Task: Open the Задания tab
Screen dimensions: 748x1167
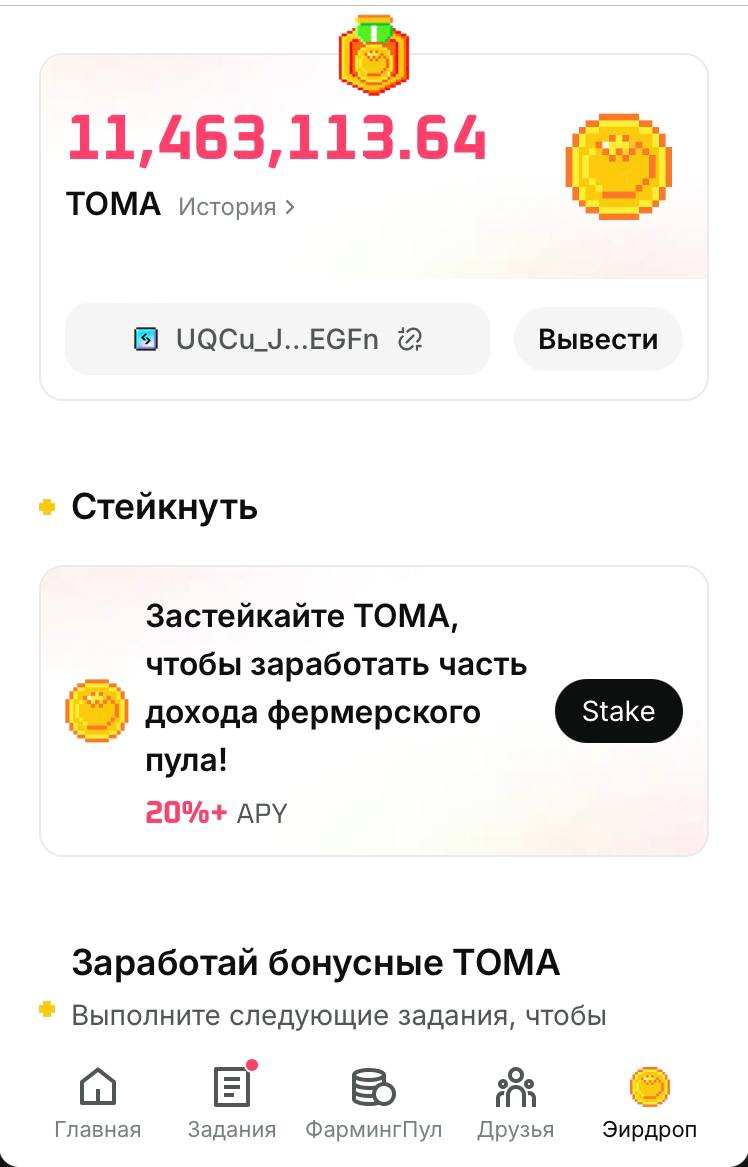Action: click(232, 1103)
